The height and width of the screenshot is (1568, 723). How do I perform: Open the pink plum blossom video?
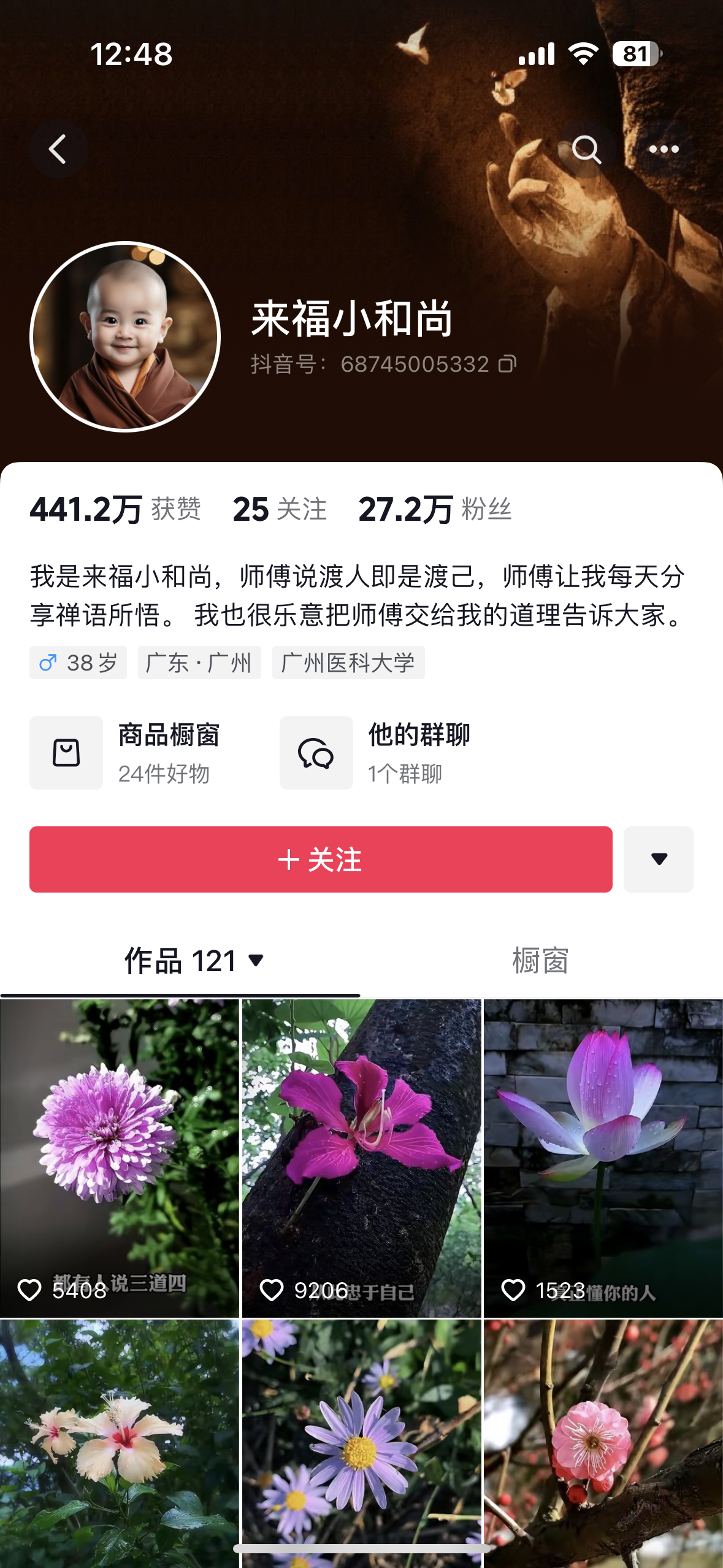point(603,1442)
